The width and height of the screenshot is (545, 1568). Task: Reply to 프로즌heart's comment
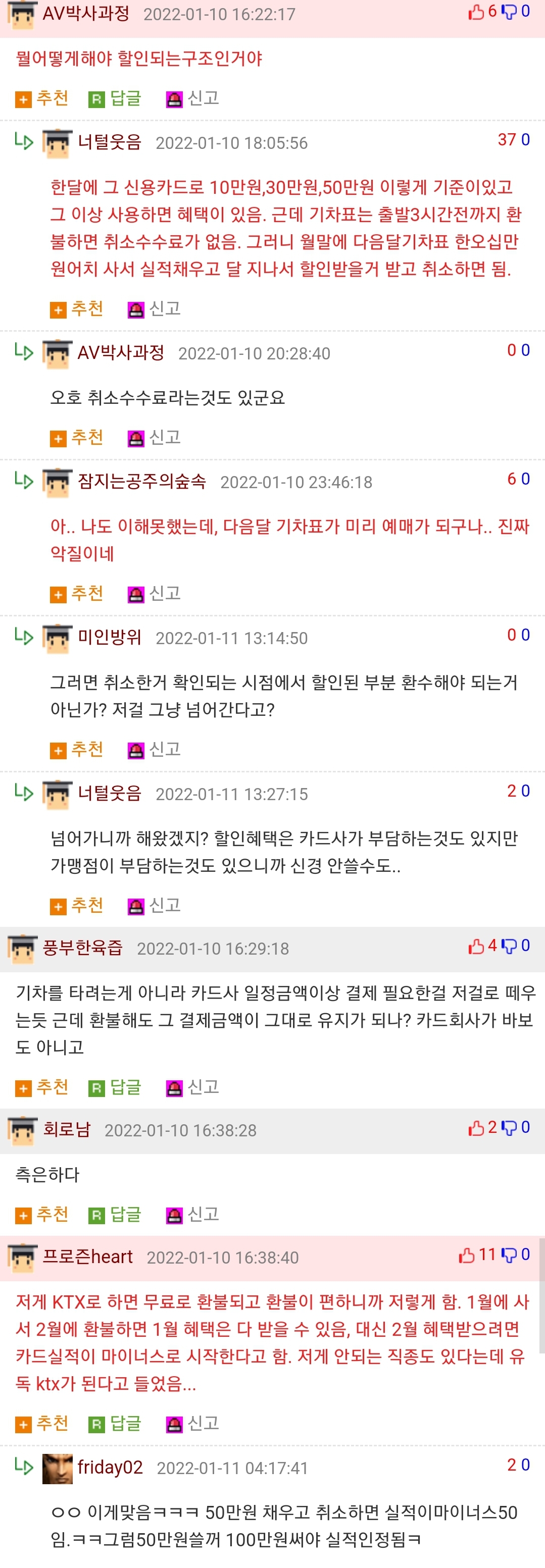point(115,1423)
